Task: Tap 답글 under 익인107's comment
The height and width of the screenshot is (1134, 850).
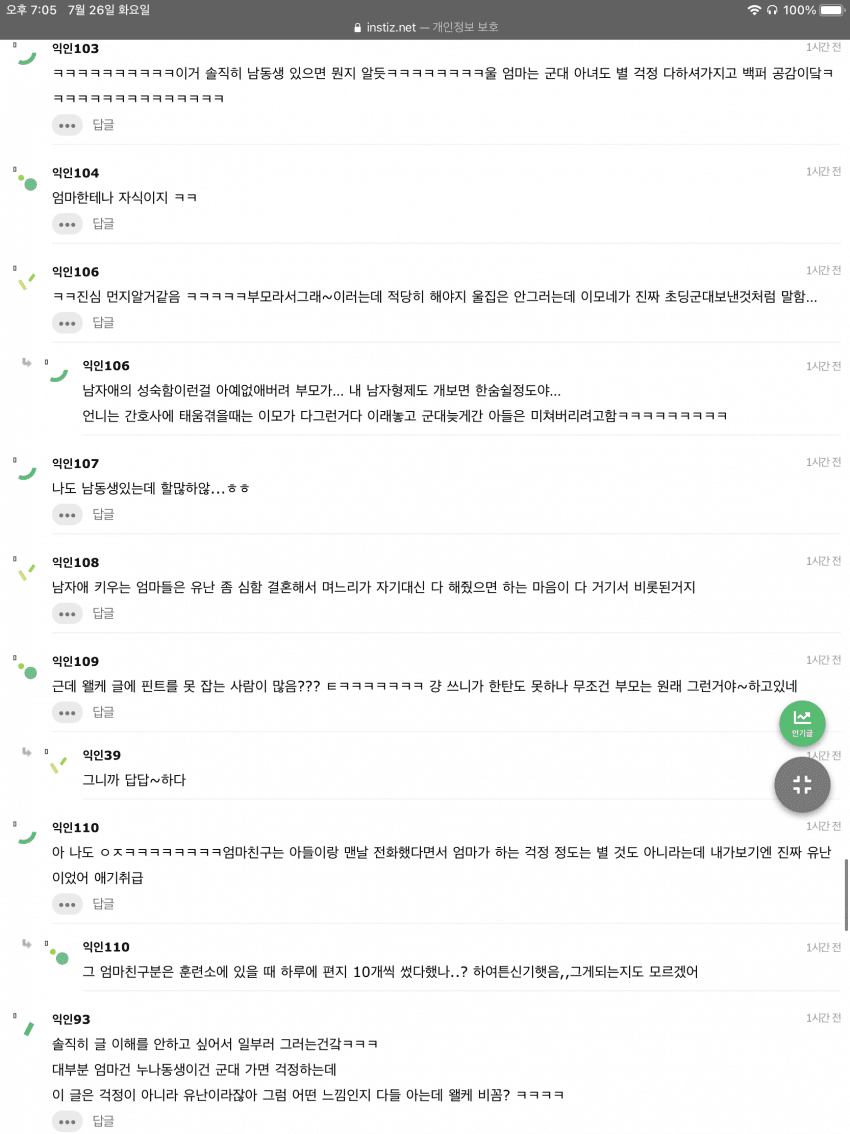Action: tap(104, 515)
